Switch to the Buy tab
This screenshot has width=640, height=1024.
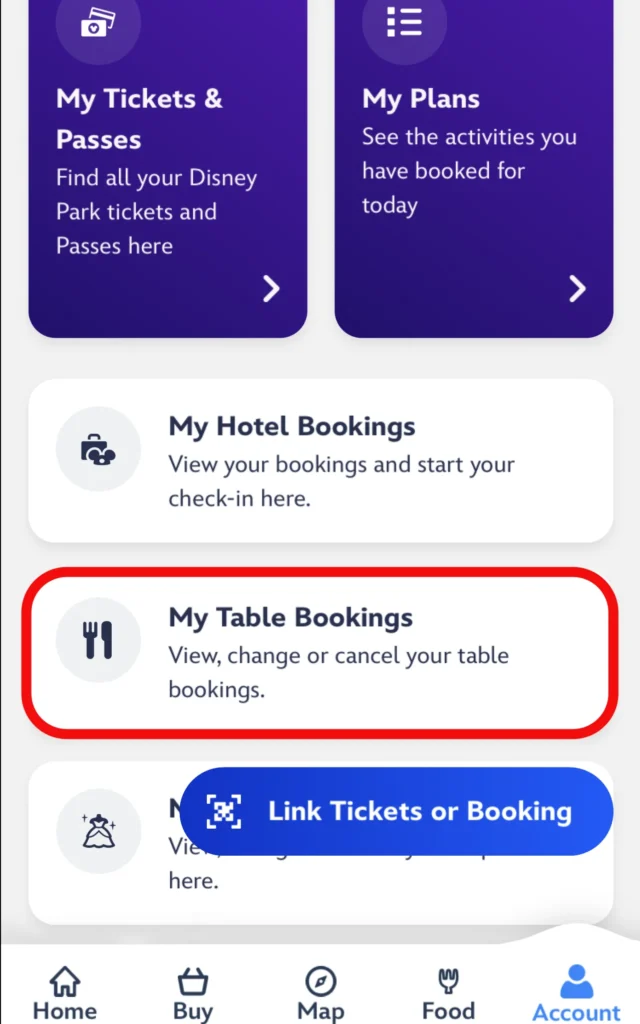pos(193,993)
